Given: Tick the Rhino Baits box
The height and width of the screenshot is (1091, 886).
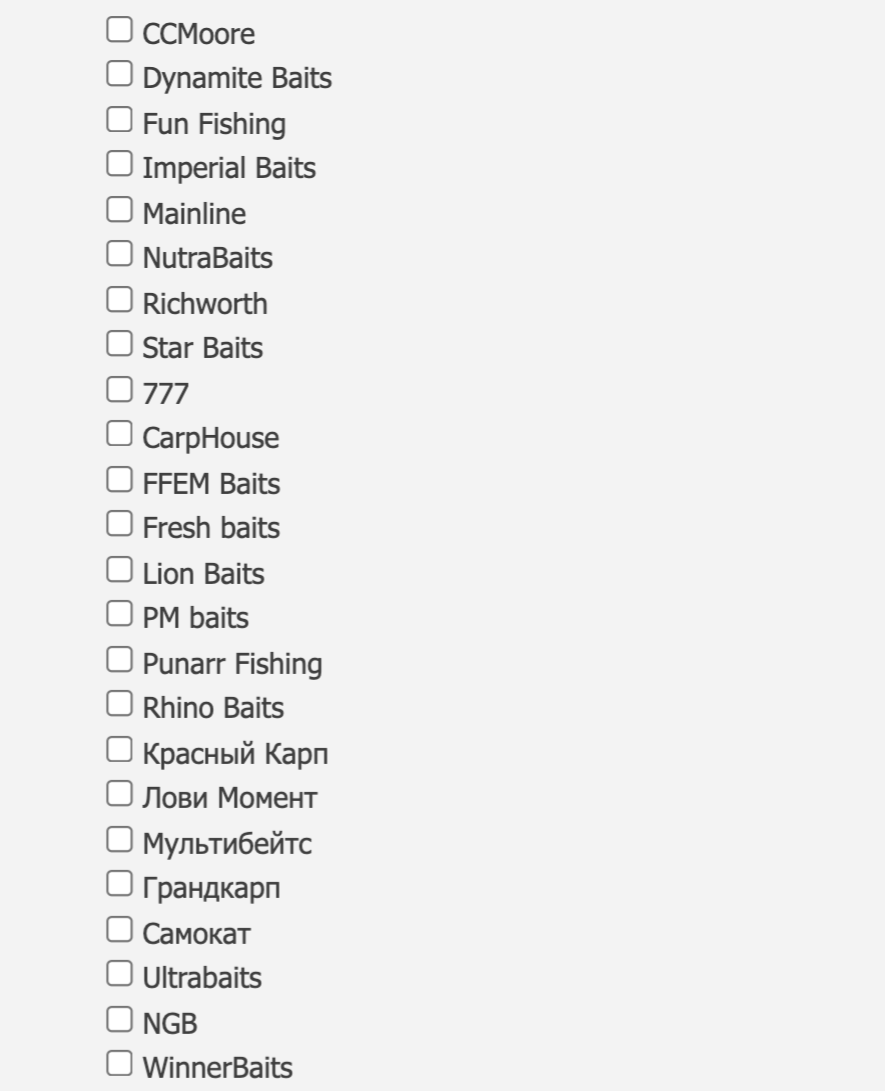Looking at the screenshot, I should tap(119, 705).
